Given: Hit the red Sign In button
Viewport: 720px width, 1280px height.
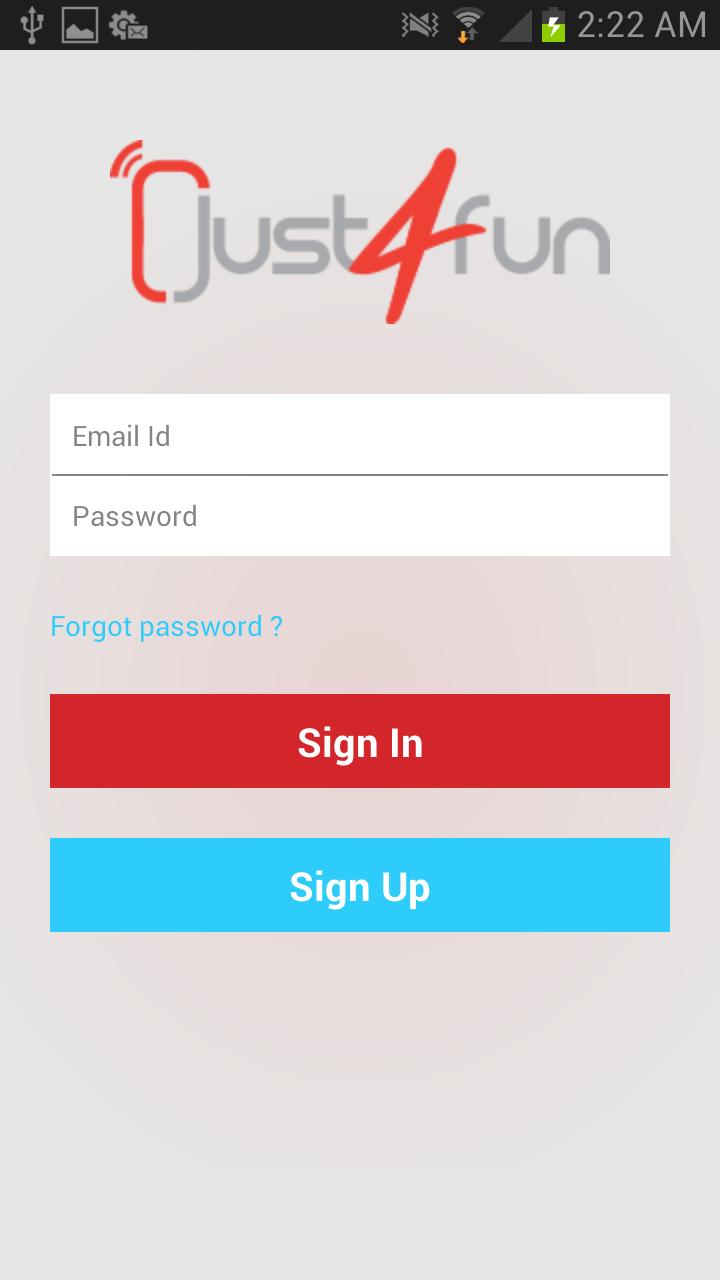Looking at the screenshot, I should point(360,741).
